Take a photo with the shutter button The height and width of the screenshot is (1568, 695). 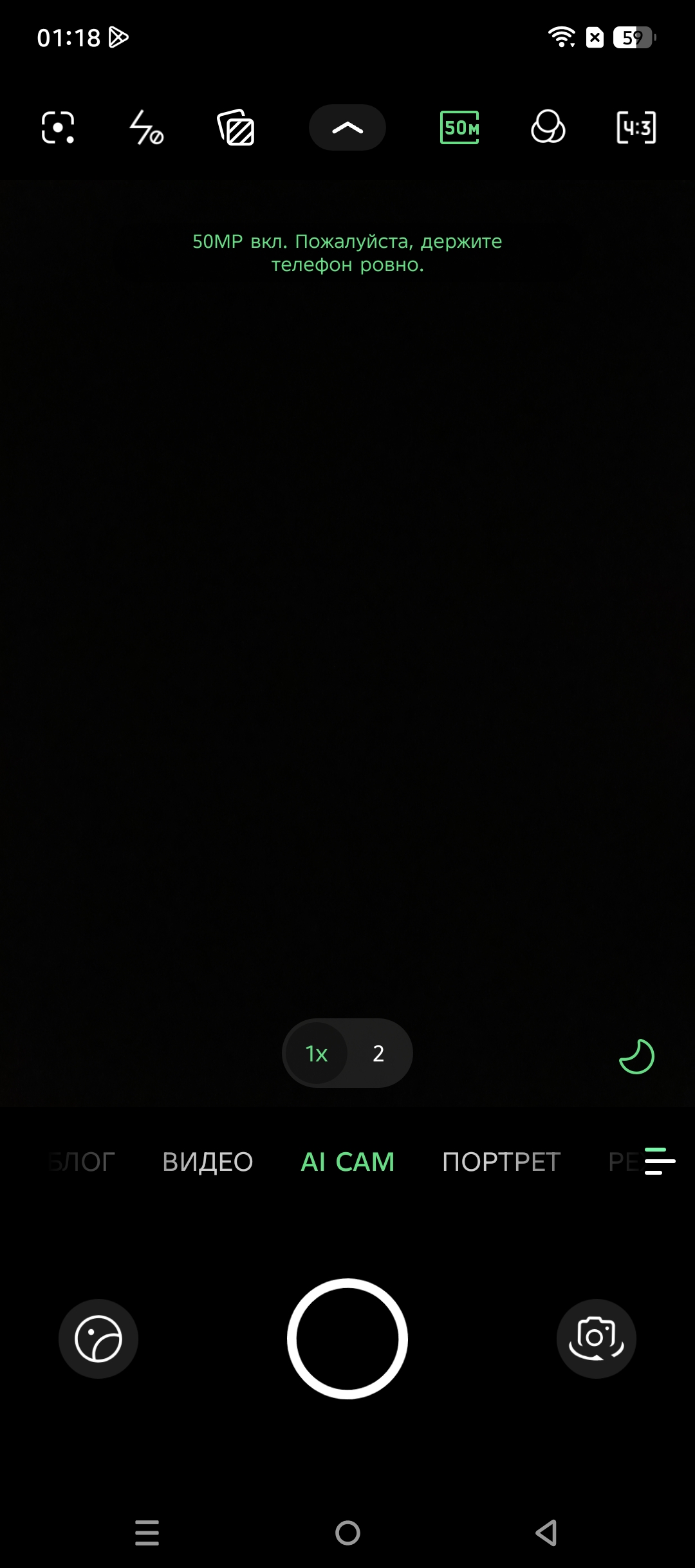[x=347, y=1339]
